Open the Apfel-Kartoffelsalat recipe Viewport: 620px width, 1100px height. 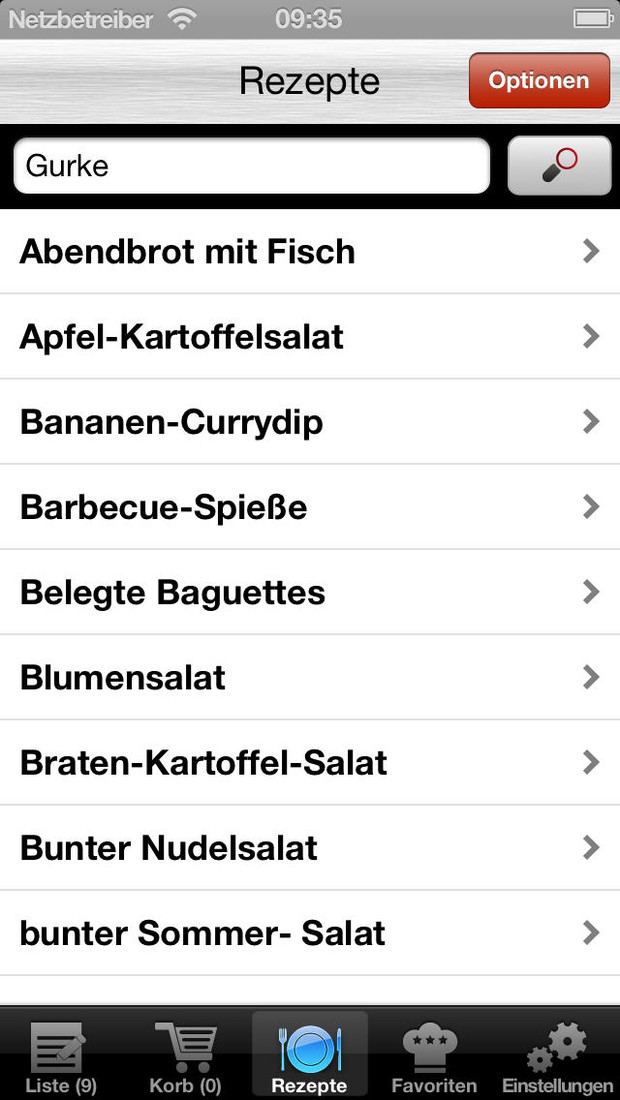[310, 337]
